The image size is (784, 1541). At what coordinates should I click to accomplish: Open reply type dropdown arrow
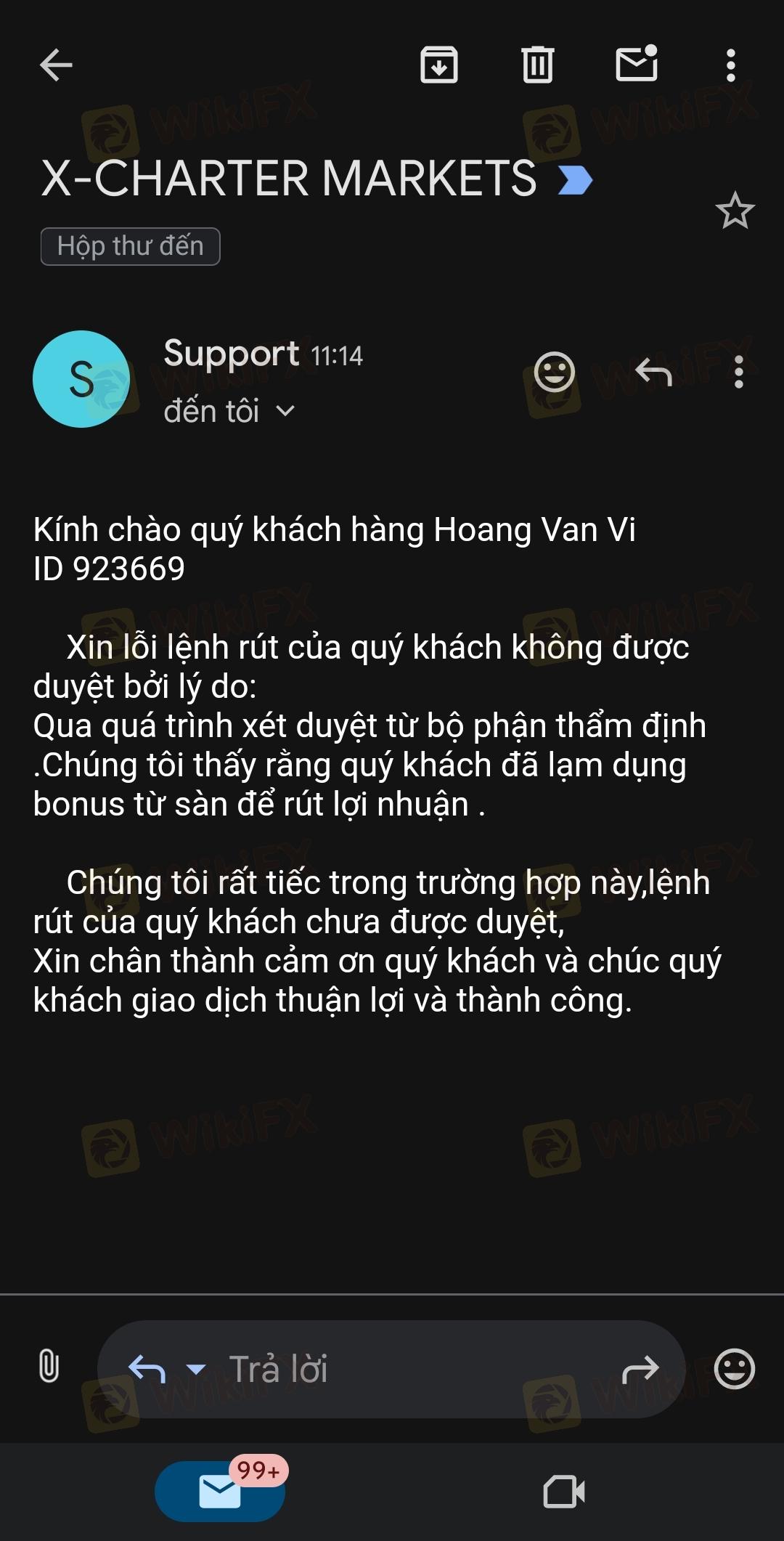196,1370
